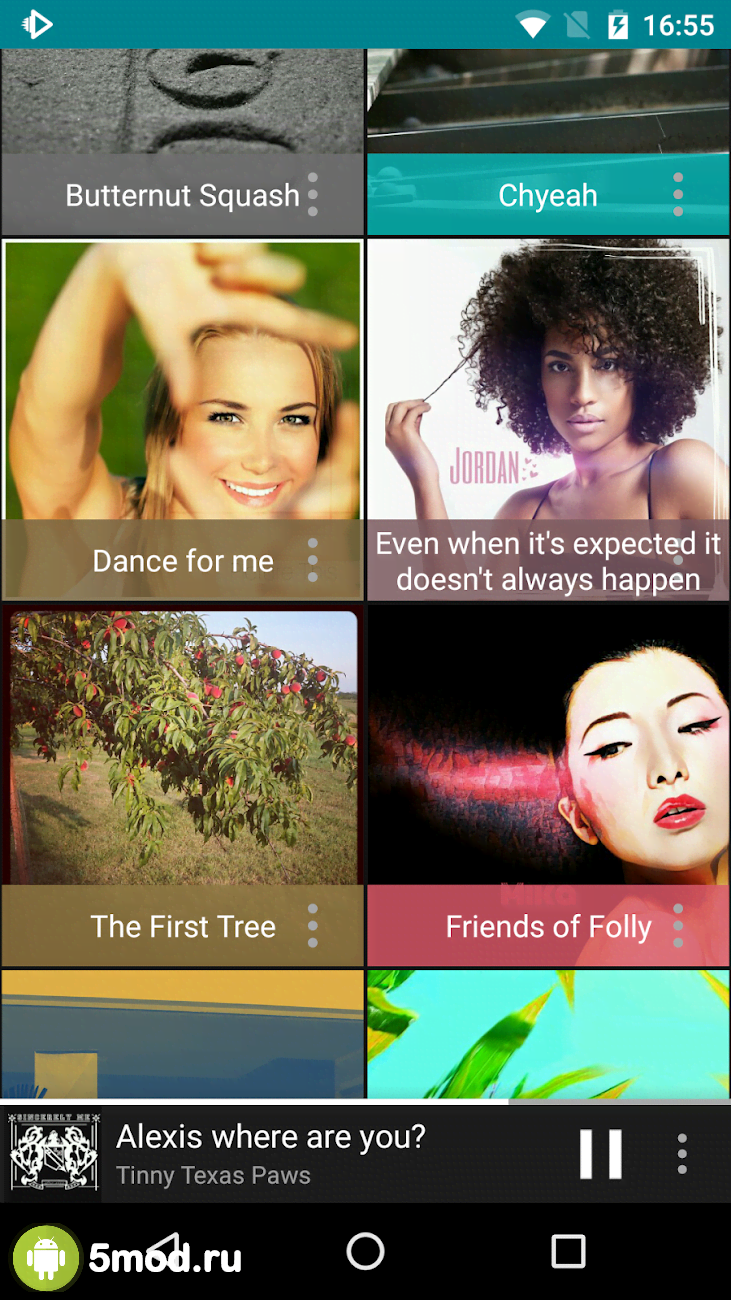This screenshot has height=1300, width=731.
Task: Show recent apps
Action: (568, 1251)
